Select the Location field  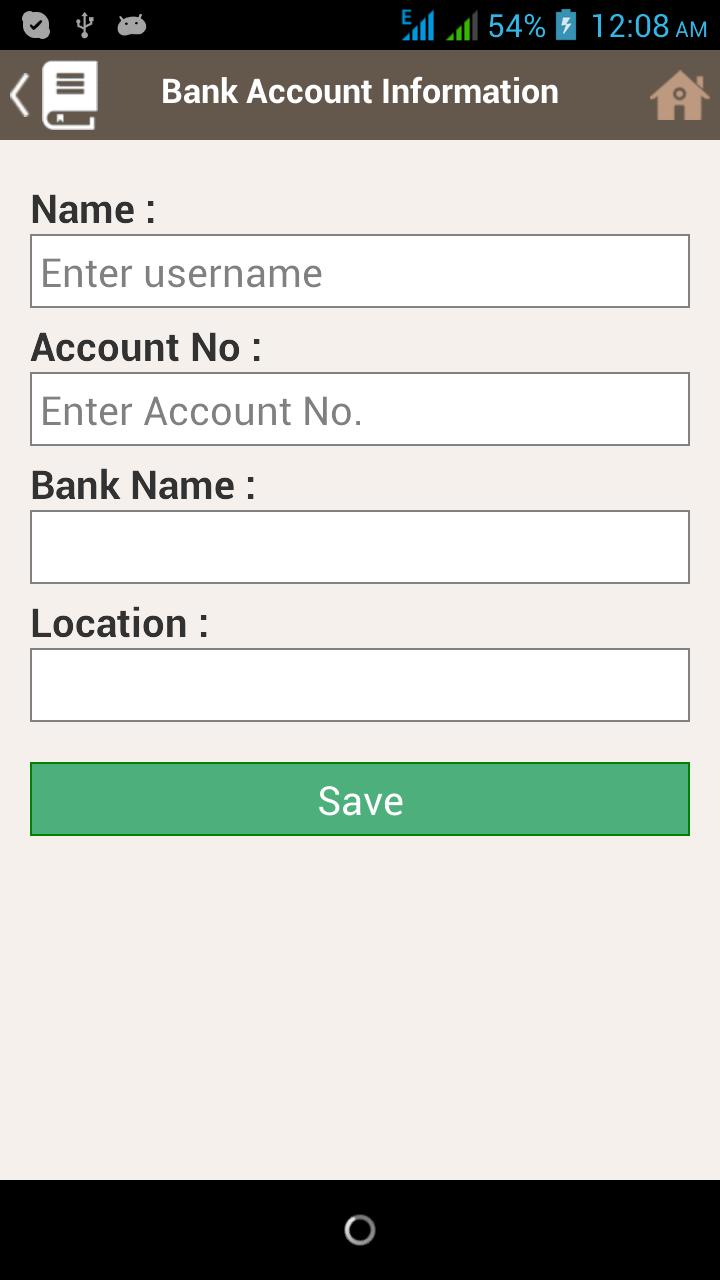click(x=360, y=685)
